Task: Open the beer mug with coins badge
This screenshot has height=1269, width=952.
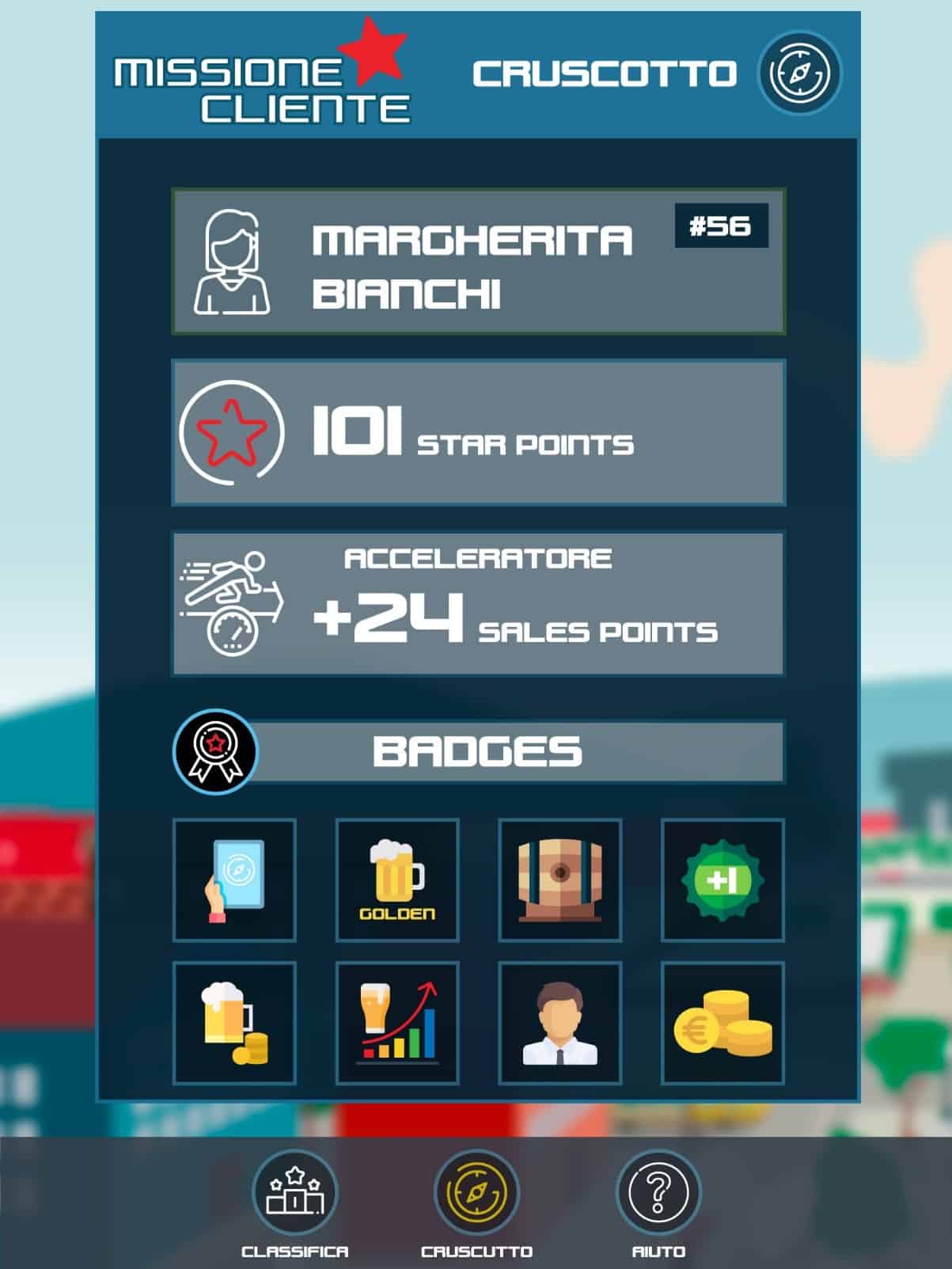Action: [234, 1023]
